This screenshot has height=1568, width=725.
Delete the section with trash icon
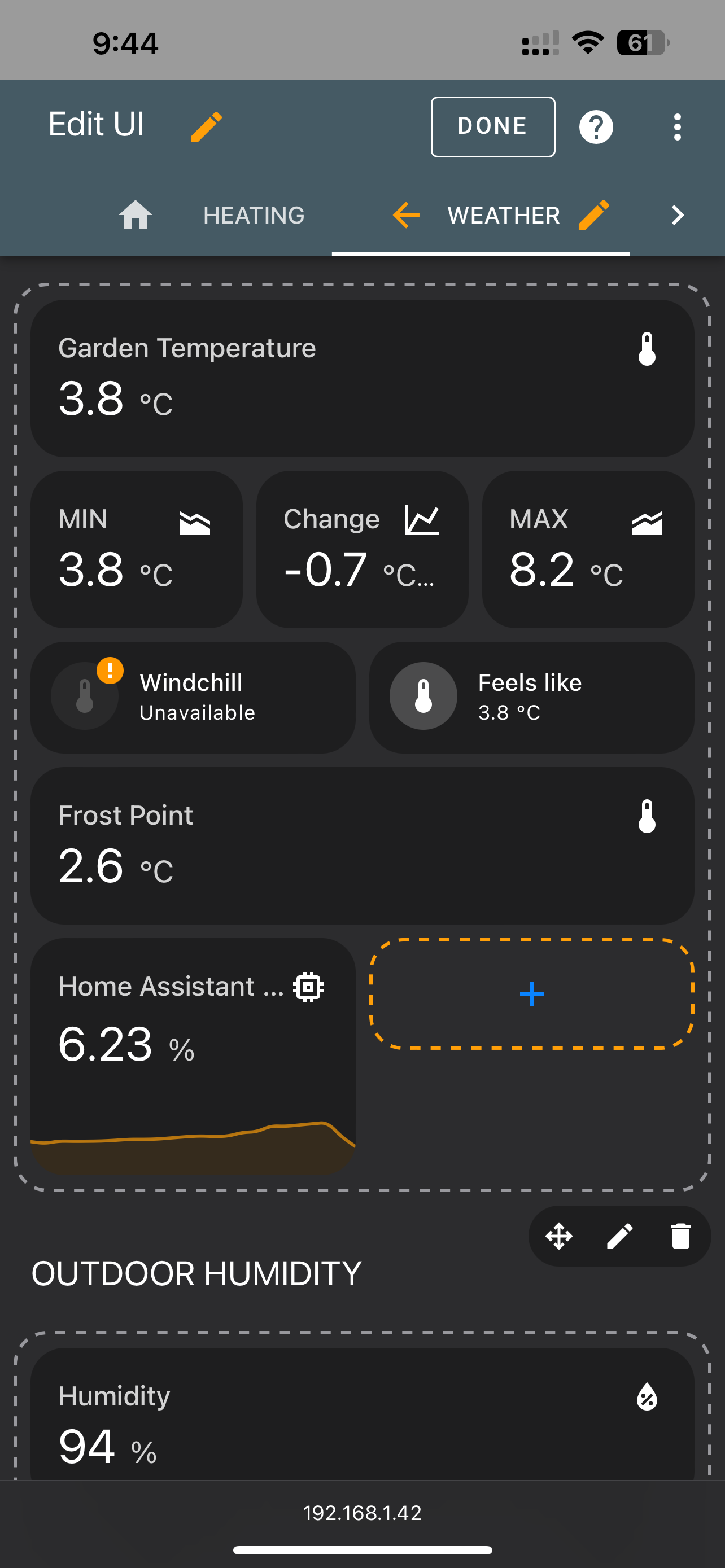click(680, 1236)
